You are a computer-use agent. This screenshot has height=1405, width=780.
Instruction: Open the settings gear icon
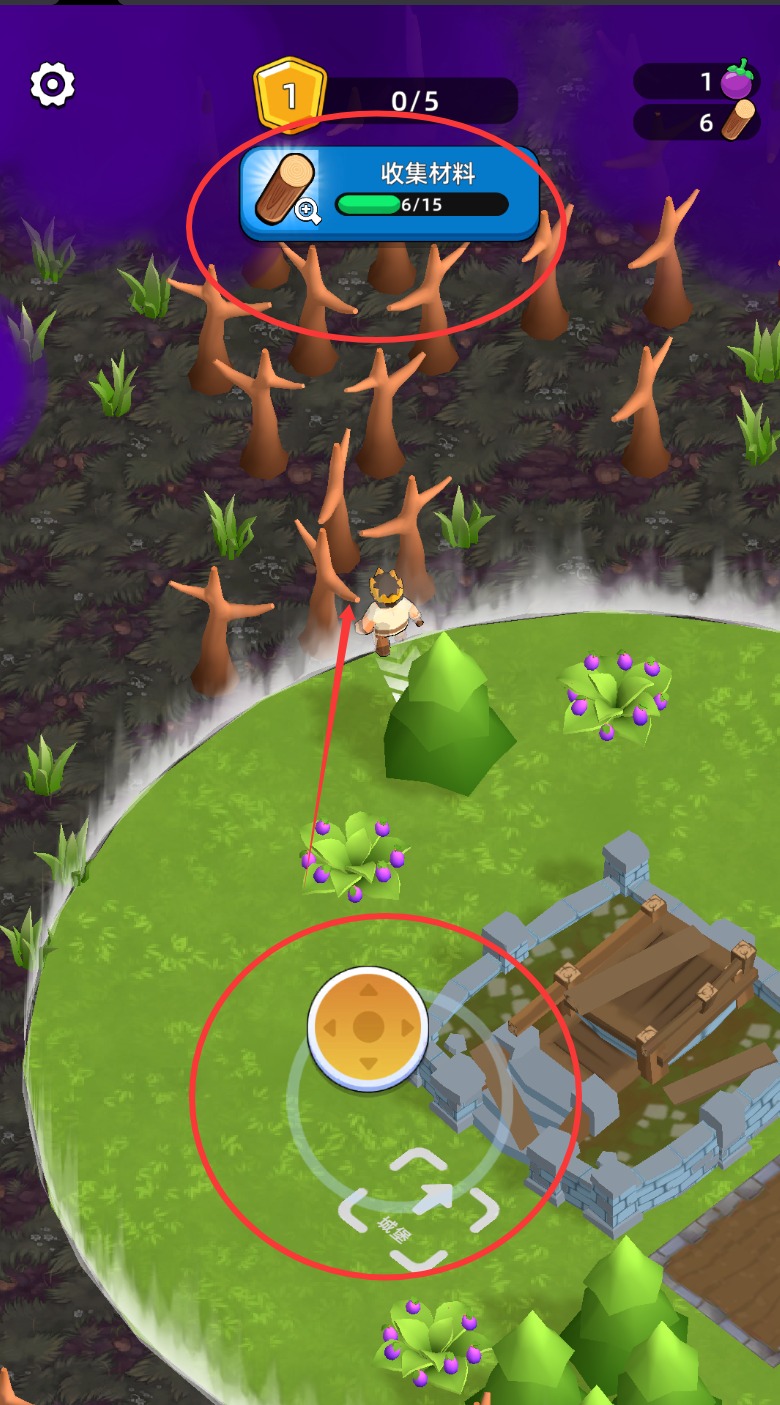[x=52, y=85]
